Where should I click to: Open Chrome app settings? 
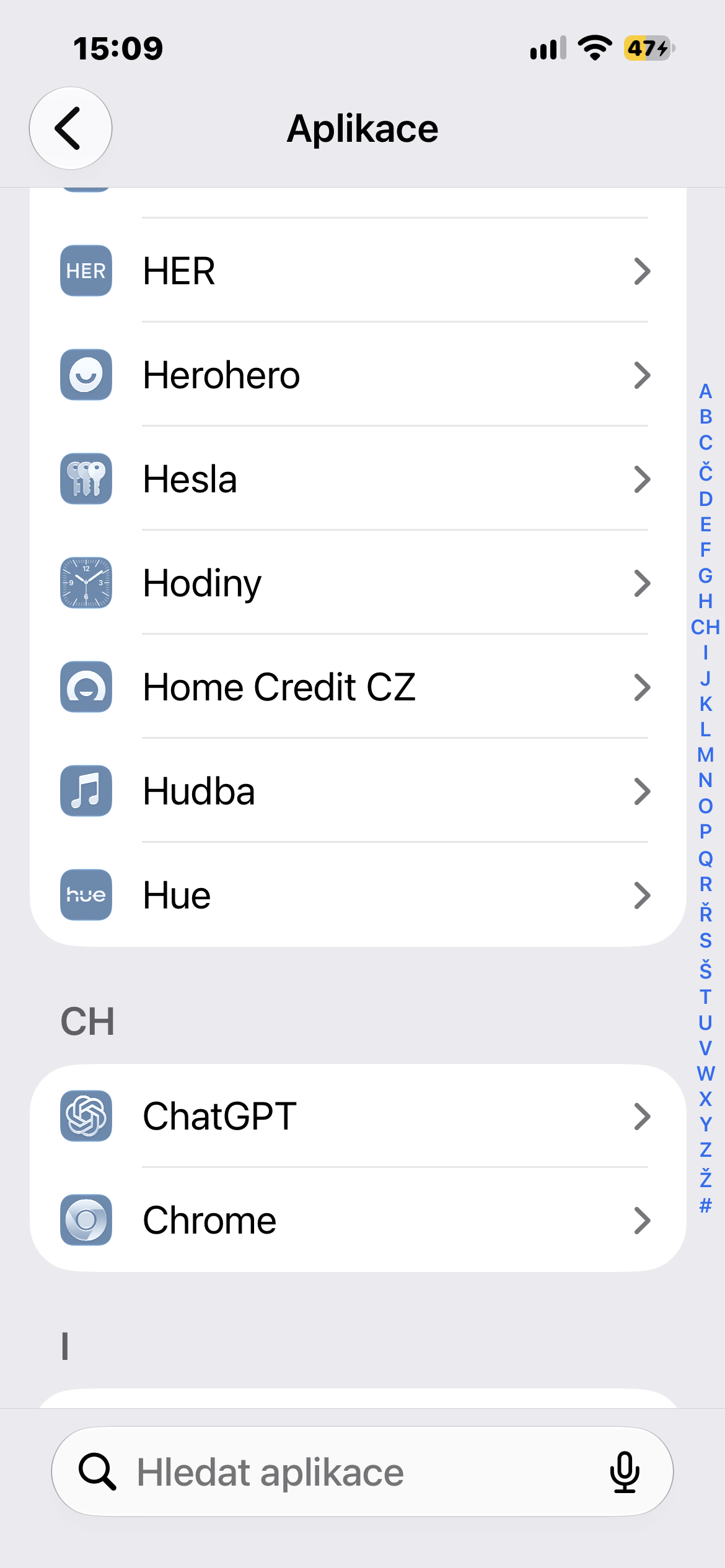358,1220
